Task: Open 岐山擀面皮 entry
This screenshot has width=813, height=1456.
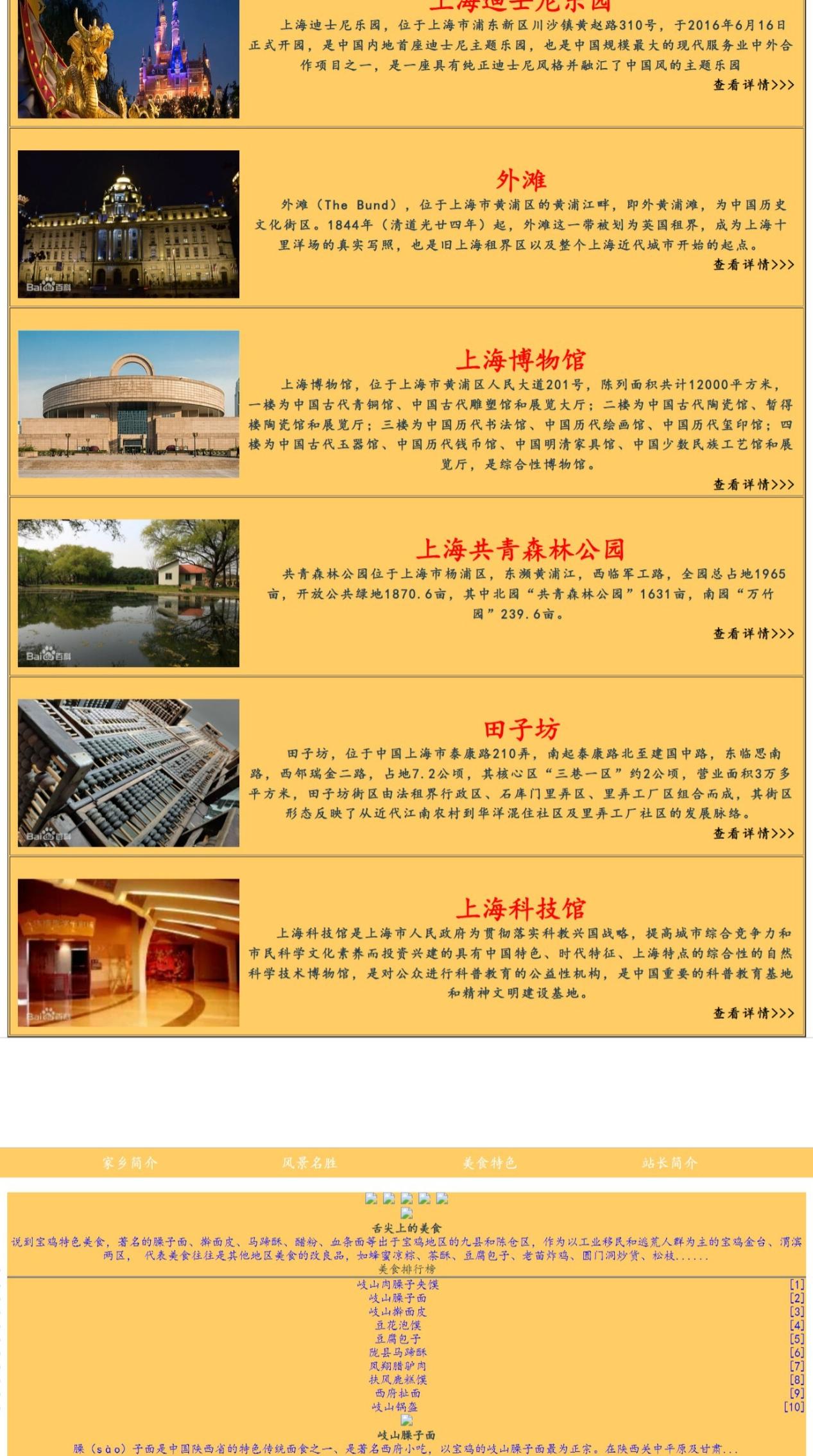Action: pos(398,1312)
